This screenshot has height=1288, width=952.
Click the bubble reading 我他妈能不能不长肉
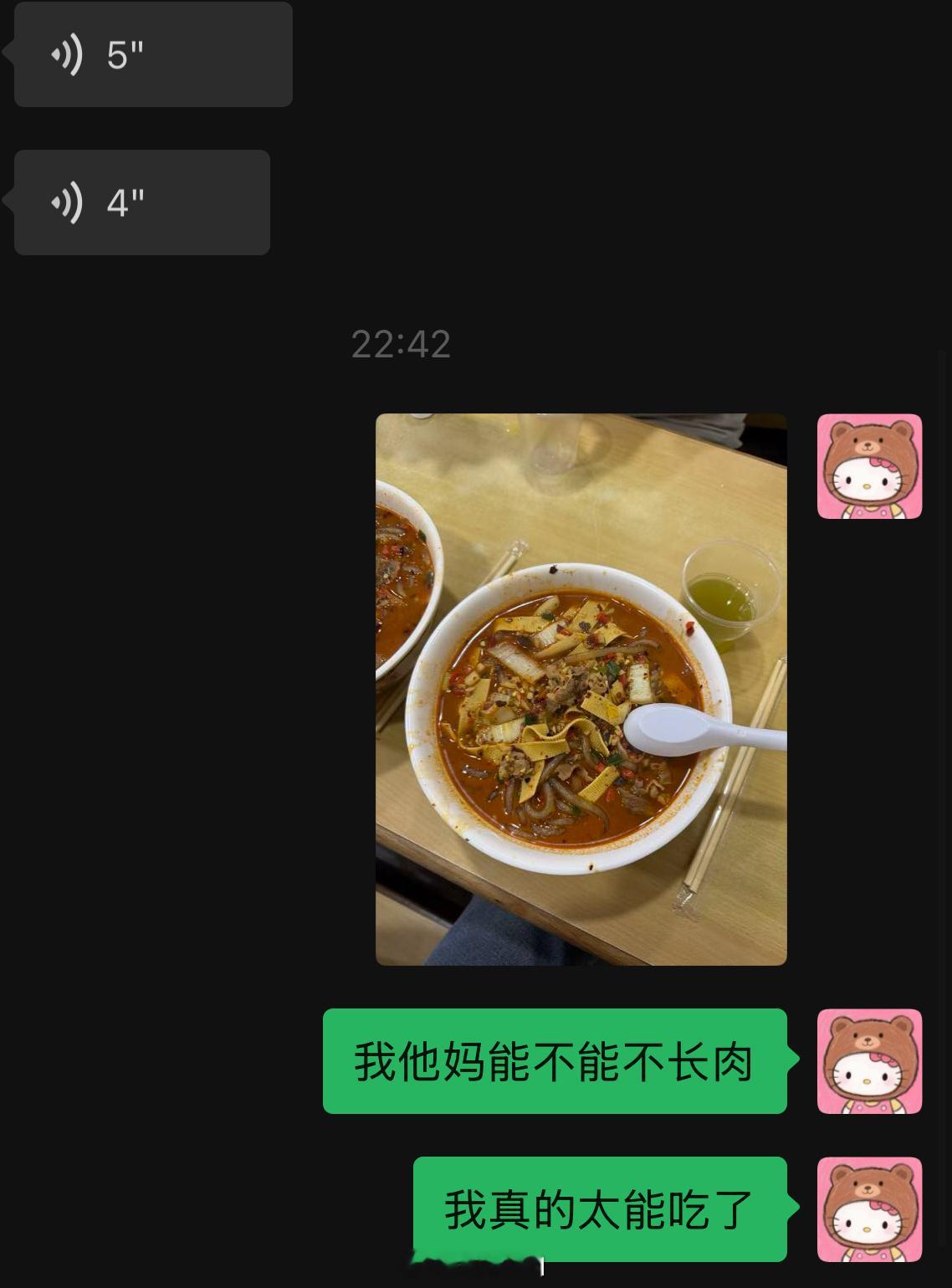point(554,1060)
